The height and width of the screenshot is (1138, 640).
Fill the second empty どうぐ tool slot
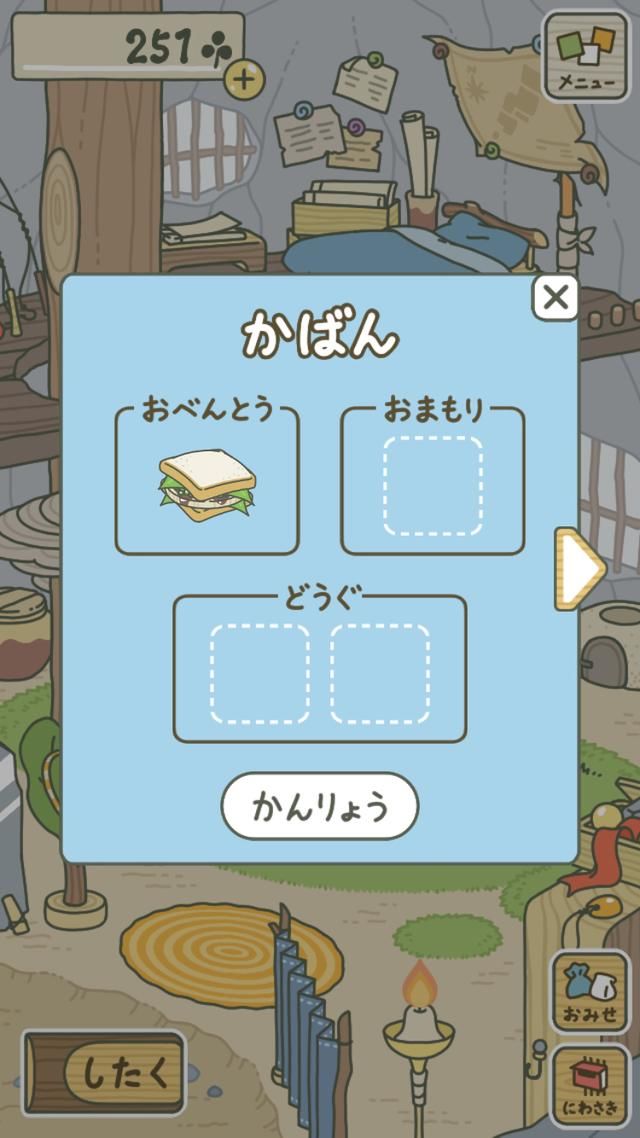point(380,674)
